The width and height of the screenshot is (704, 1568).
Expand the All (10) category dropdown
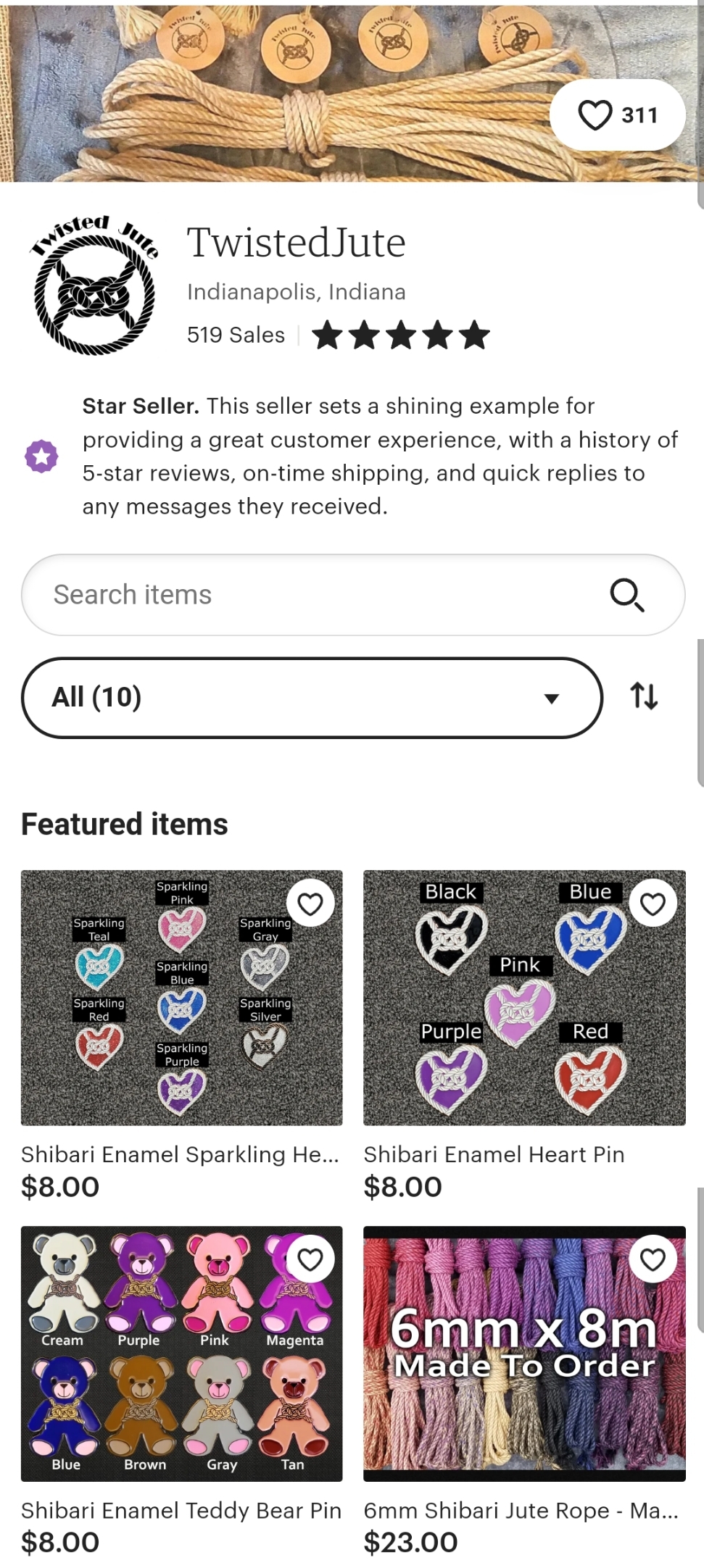312,698
